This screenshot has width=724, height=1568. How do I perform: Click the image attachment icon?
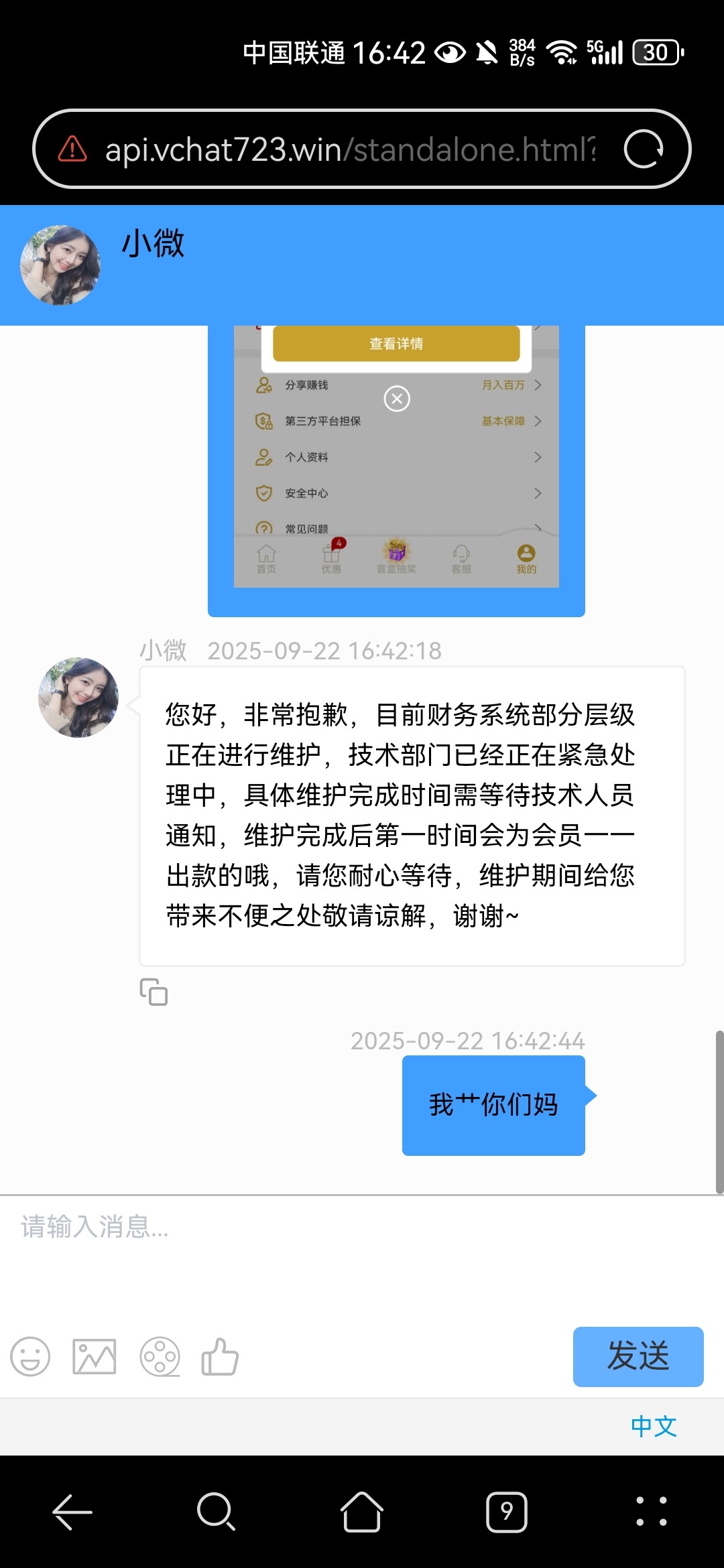(x=95, y=1358)
